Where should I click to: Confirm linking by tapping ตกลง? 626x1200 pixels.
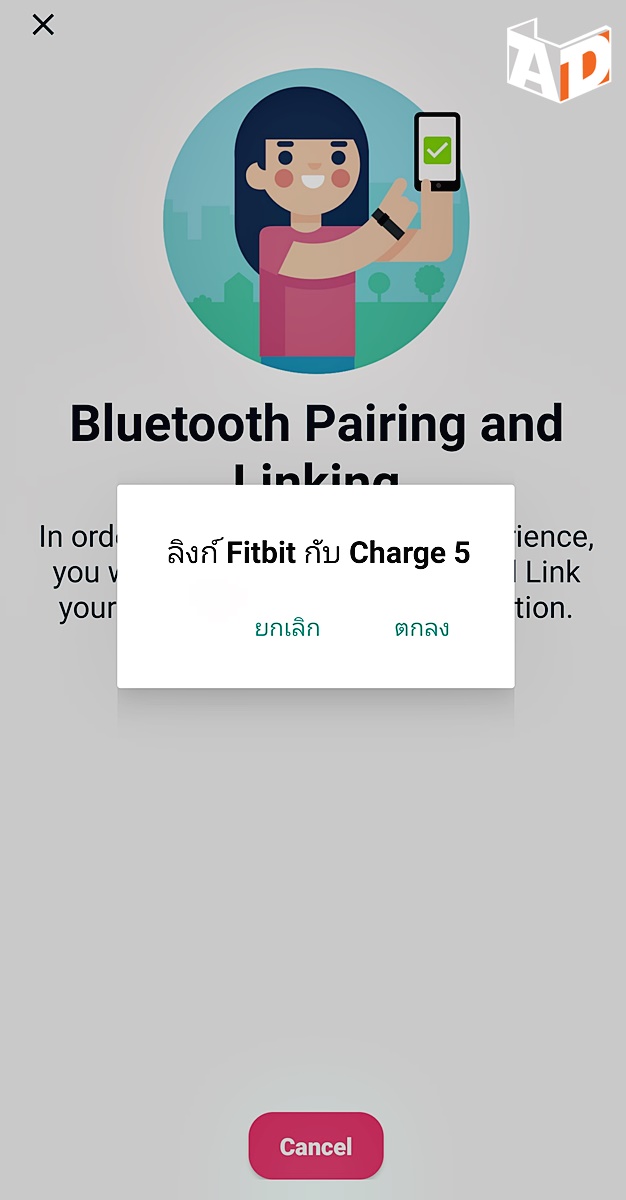(x=421, y=629)
